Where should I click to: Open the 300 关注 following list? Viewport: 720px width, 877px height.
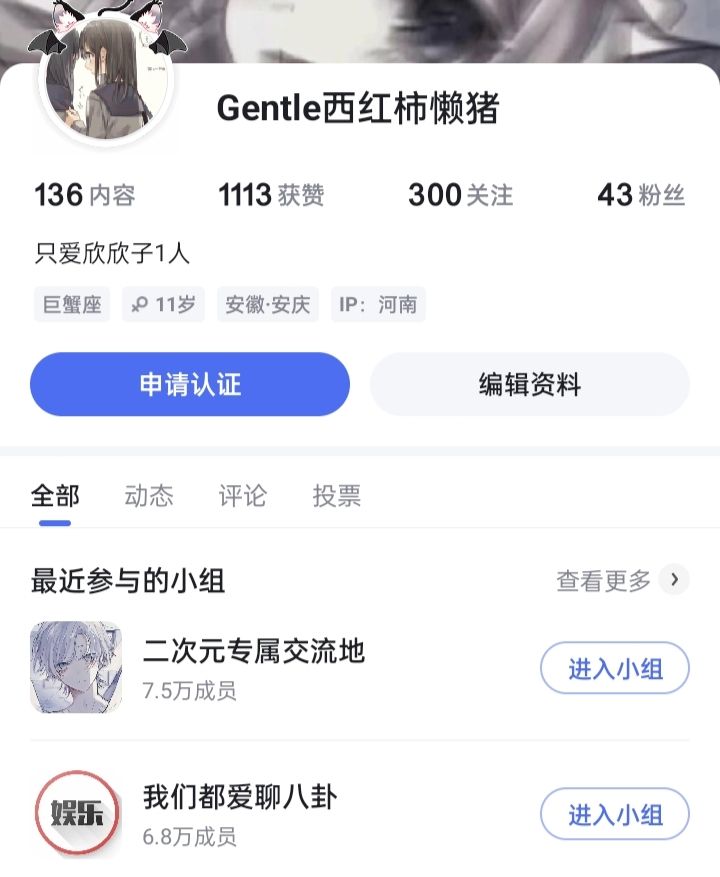460,195
